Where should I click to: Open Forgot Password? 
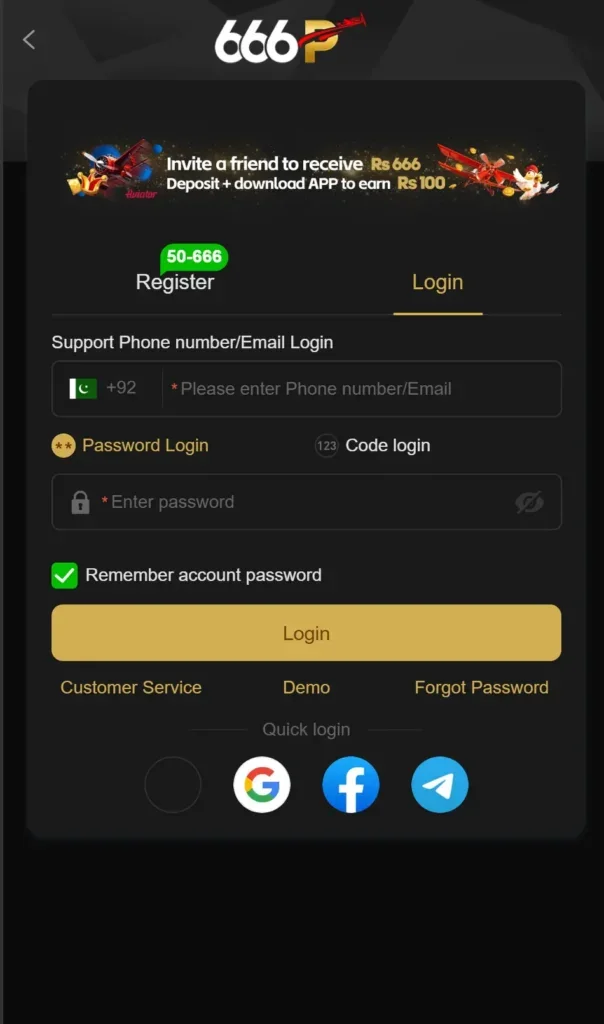point(481,688)
